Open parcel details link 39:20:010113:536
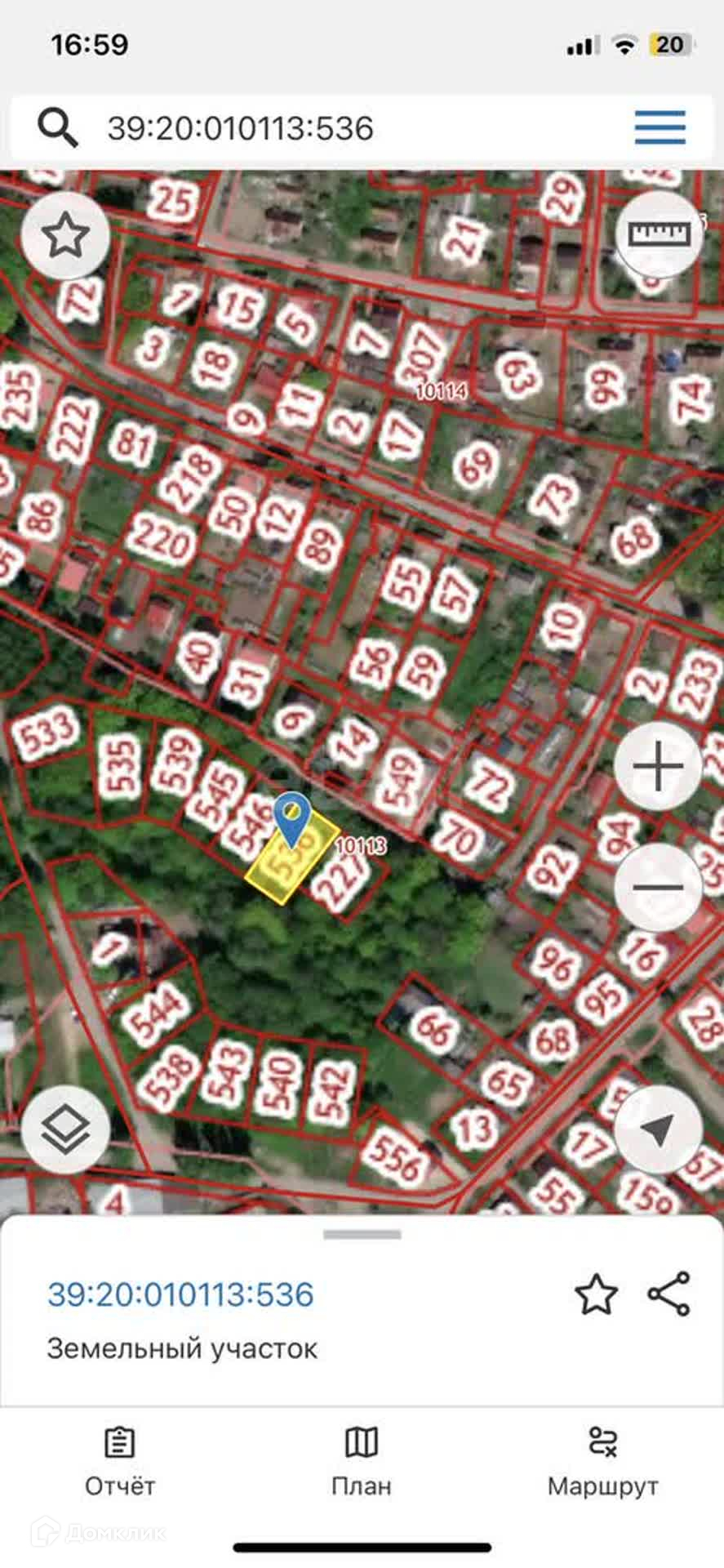Image resolution: width=724 pixels, height=1568 pixels. (180, 1294)
